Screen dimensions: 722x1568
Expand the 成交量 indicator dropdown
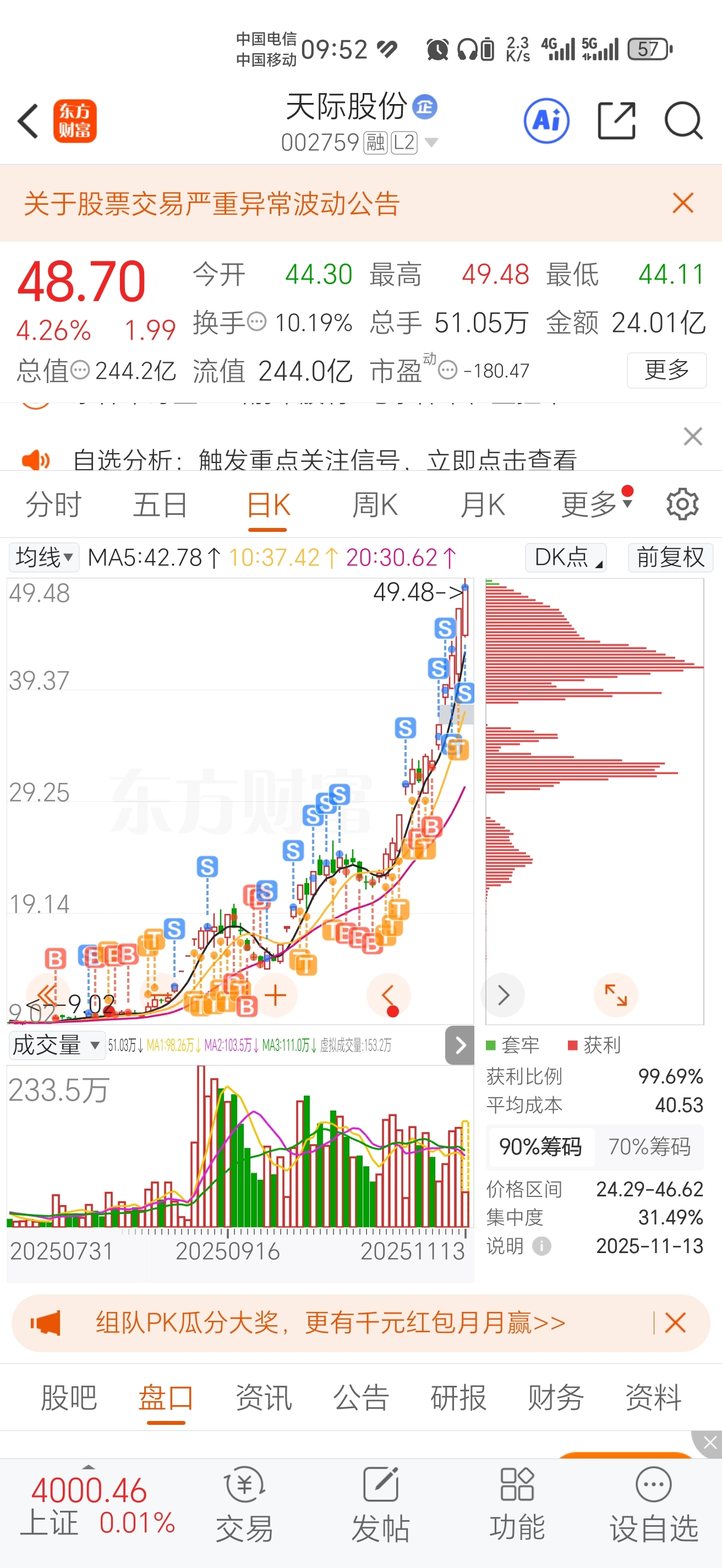(x=56, y=1045)
